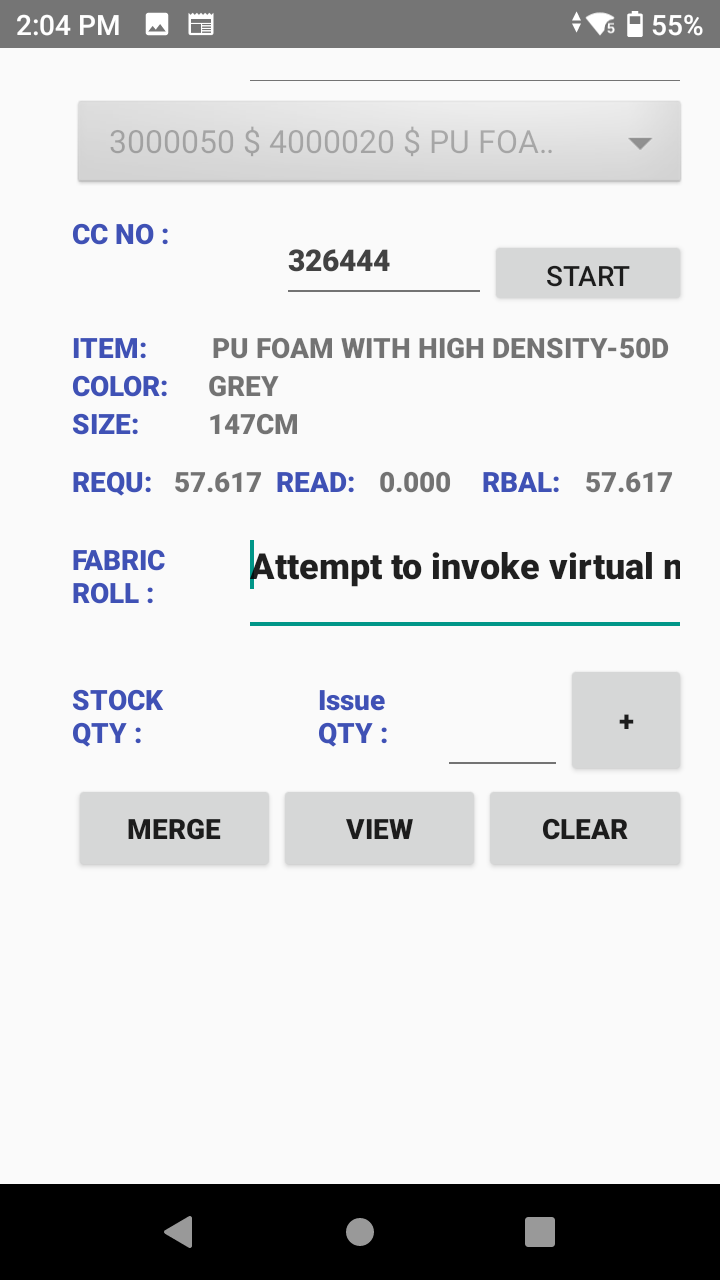720x1280 pixels.
Task: Open recent apps from navigation bar
Action: click(540, 1232)
